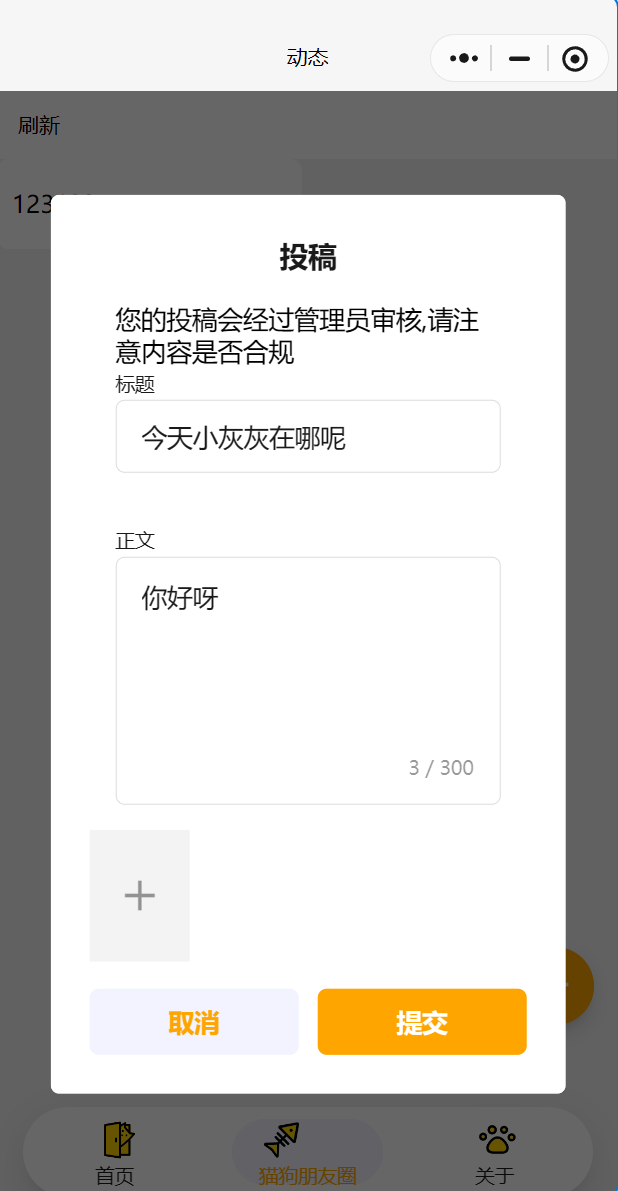The height and width of the screenshot is (1191, 618).
Task: Tap the 标题 field containing 今天小灰灰在哪呢
Action: tap(308, 437)
